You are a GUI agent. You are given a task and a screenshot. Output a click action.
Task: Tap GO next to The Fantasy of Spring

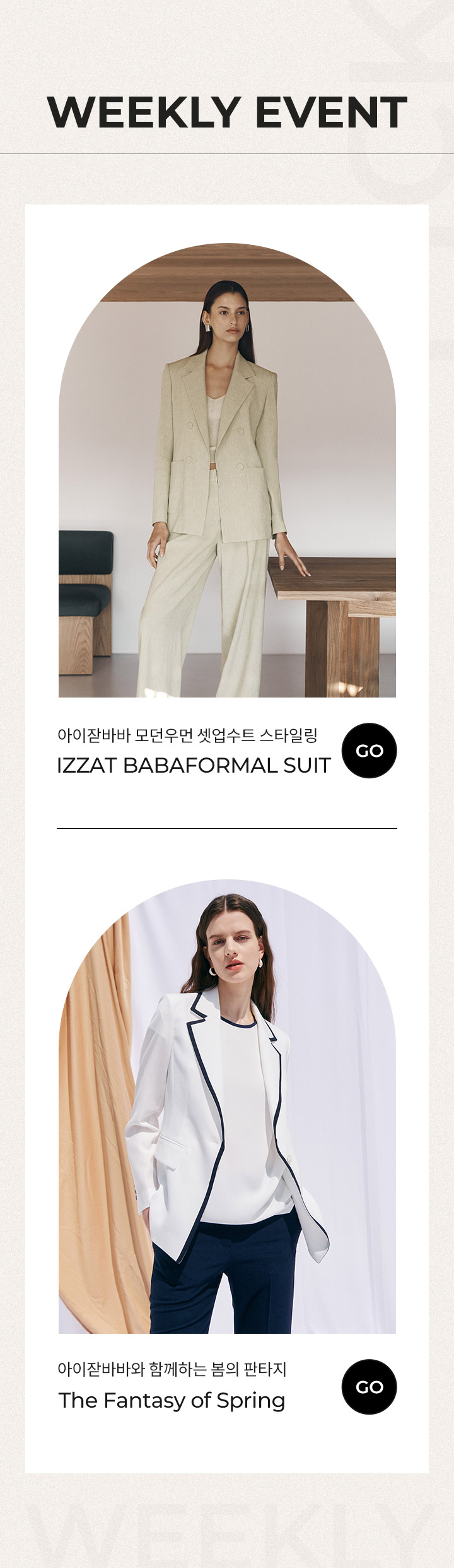[x=369, y=1386]
